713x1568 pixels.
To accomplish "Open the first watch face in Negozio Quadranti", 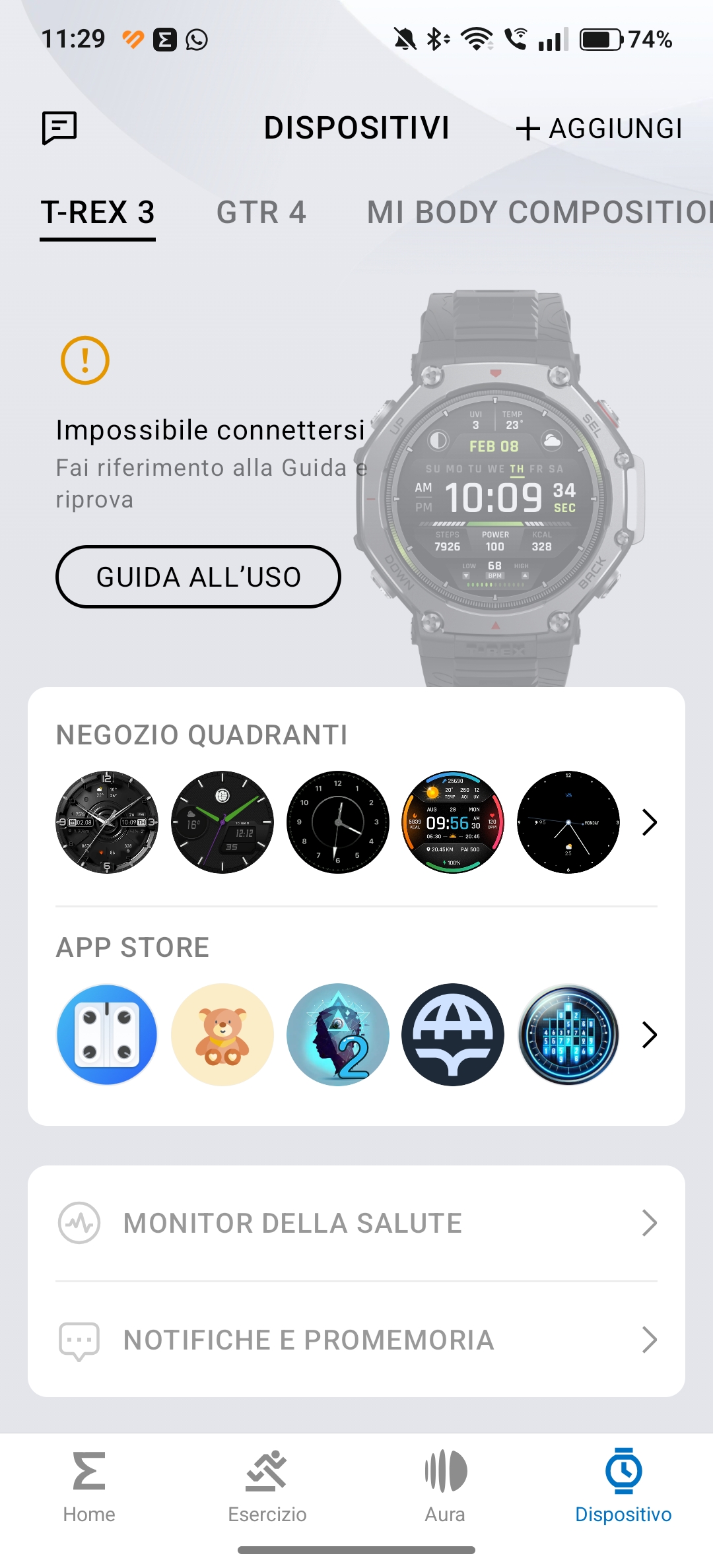I will tap(107, 822).
